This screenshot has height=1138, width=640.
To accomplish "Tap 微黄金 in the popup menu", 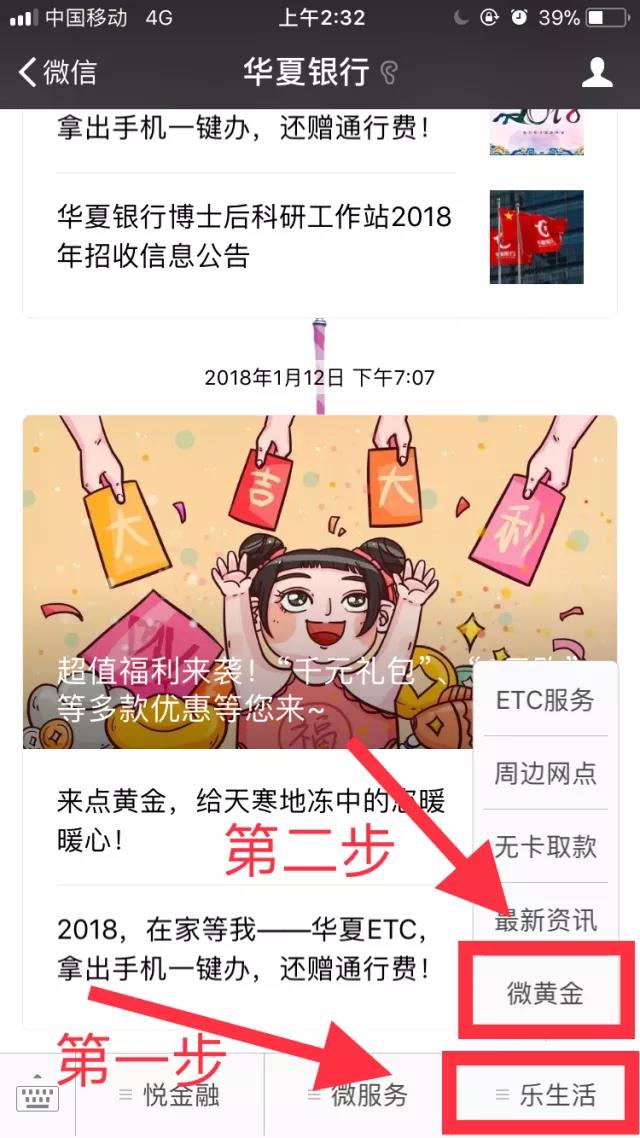I will (545, 993).
